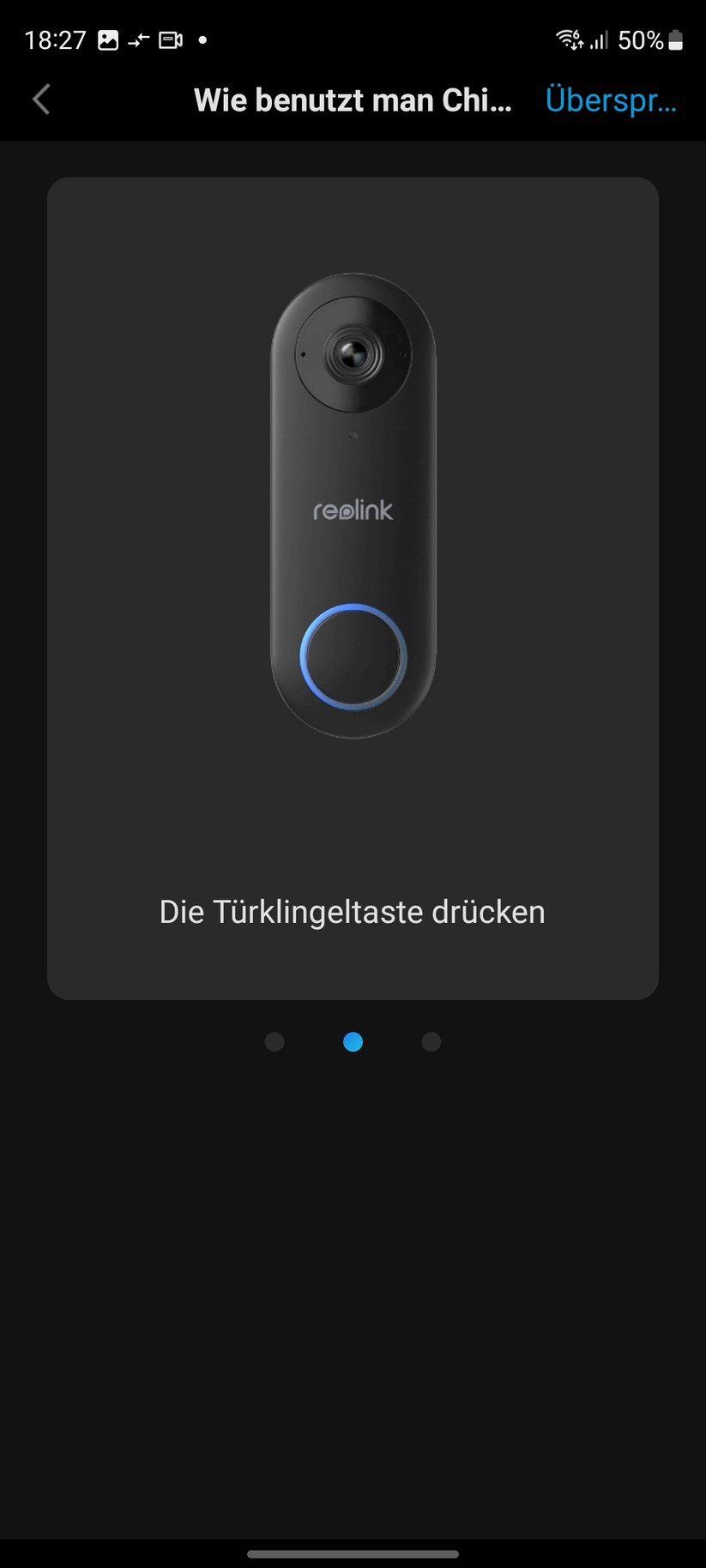Tap the back arrow to return
This screenshot has width=706, height=1568.
(40, 100)
